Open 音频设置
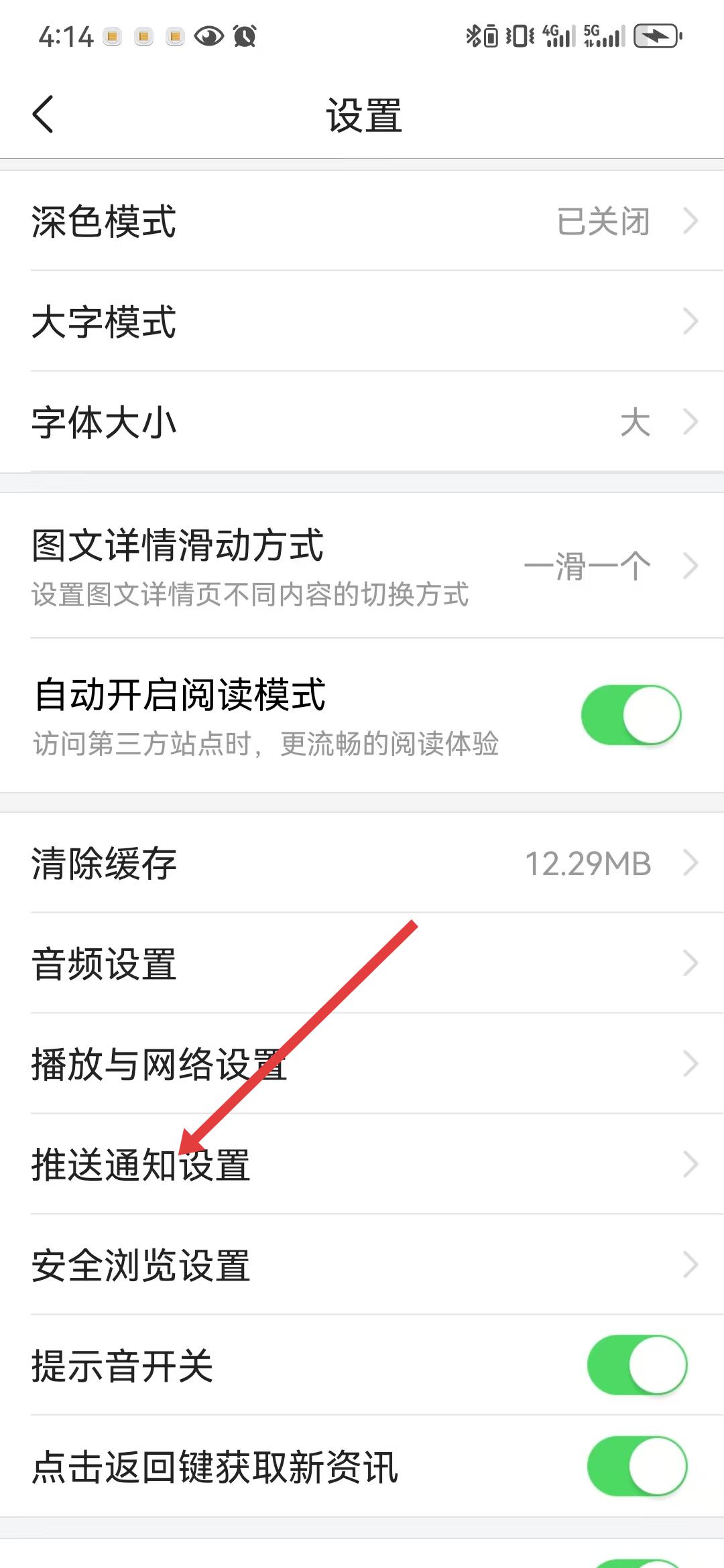724x1568 pixels. 362,964
